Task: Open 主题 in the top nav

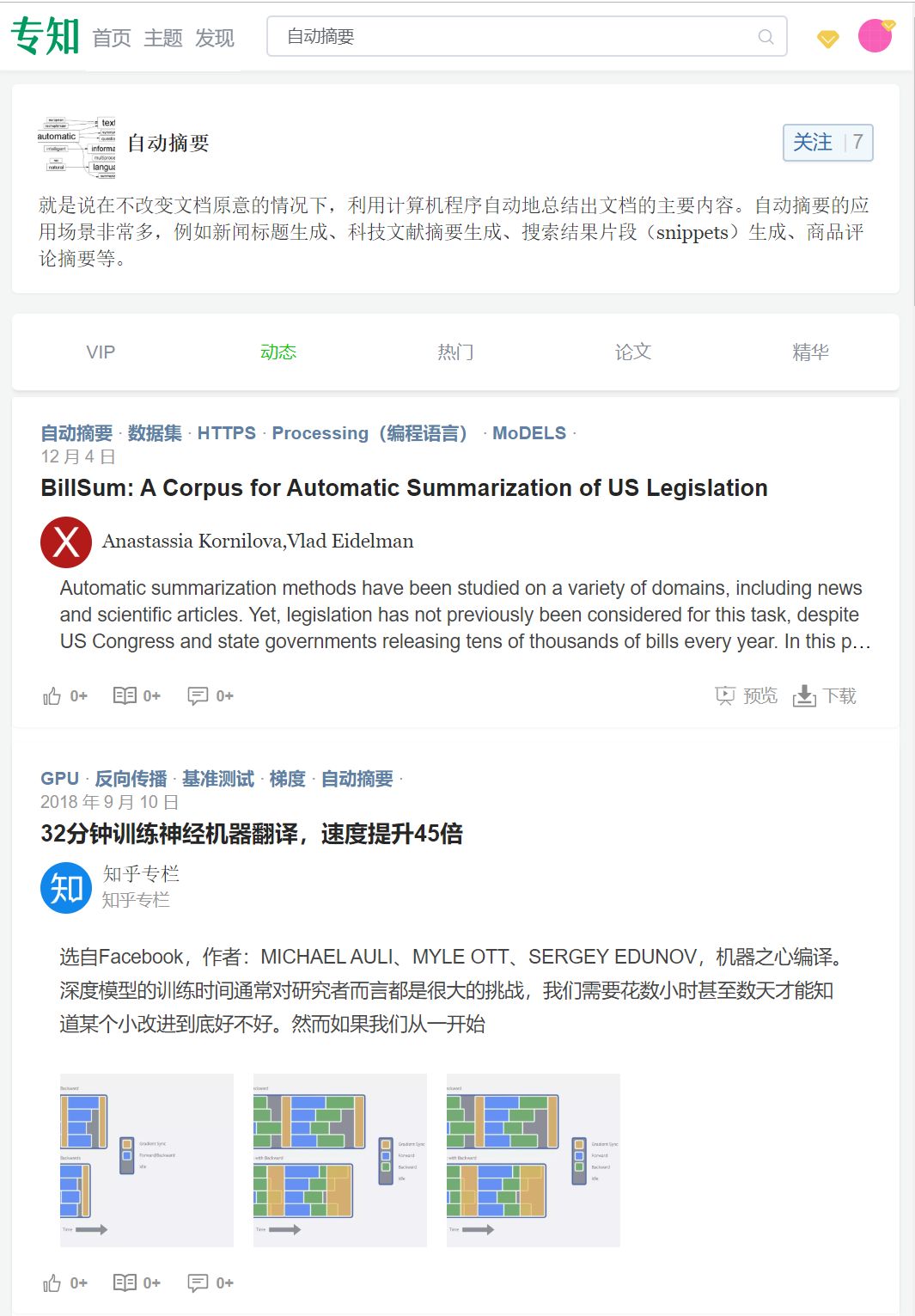Action: [x=163, y=38]
